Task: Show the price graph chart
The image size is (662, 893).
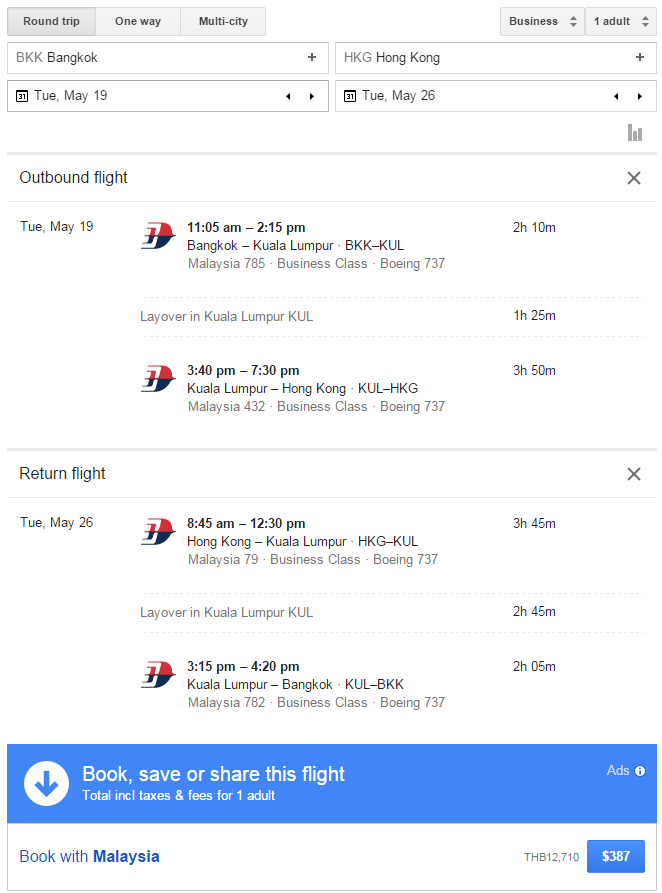Action: pyautogui.click(x=634, y=132)
